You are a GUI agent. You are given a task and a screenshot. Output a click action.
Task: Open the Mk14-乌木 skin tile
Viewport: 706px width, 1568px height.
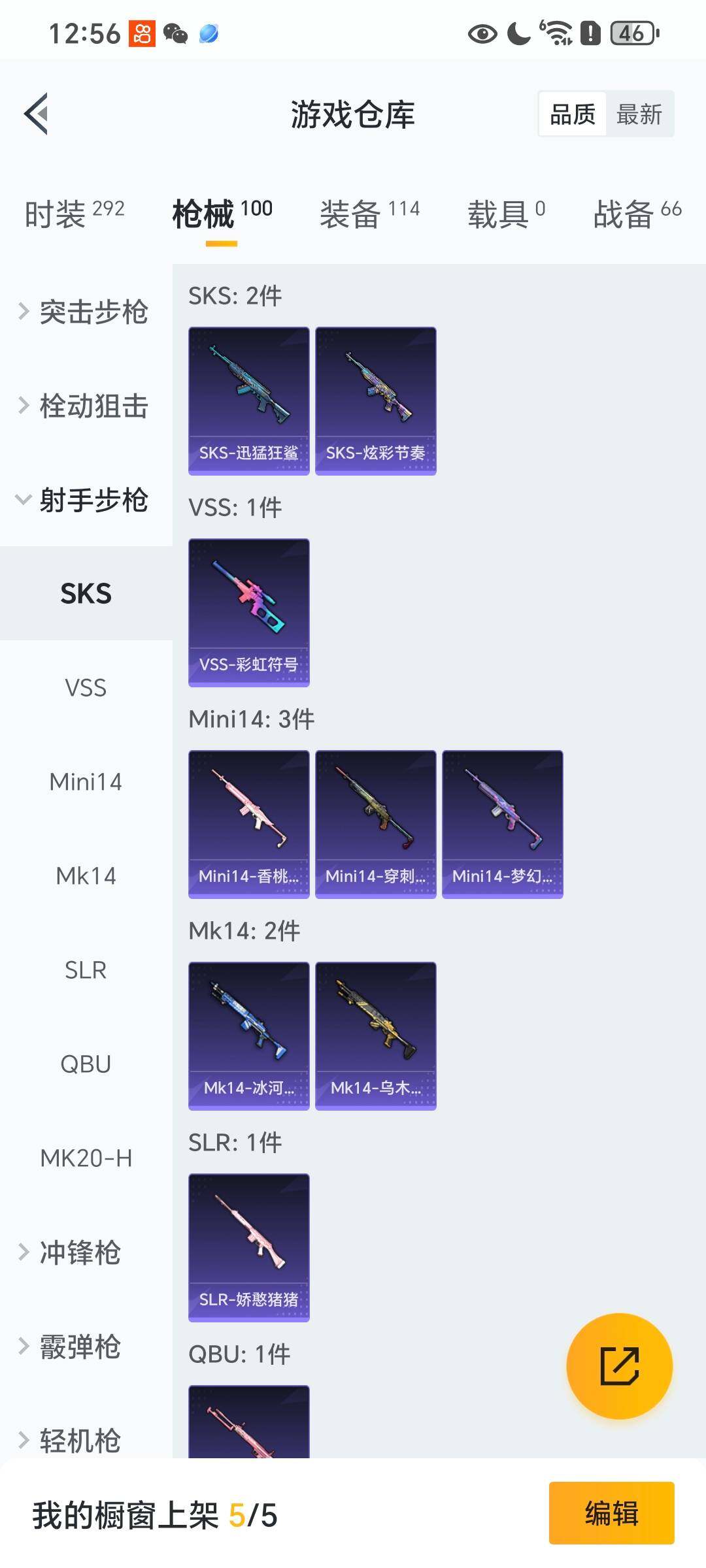point(375,1036)
